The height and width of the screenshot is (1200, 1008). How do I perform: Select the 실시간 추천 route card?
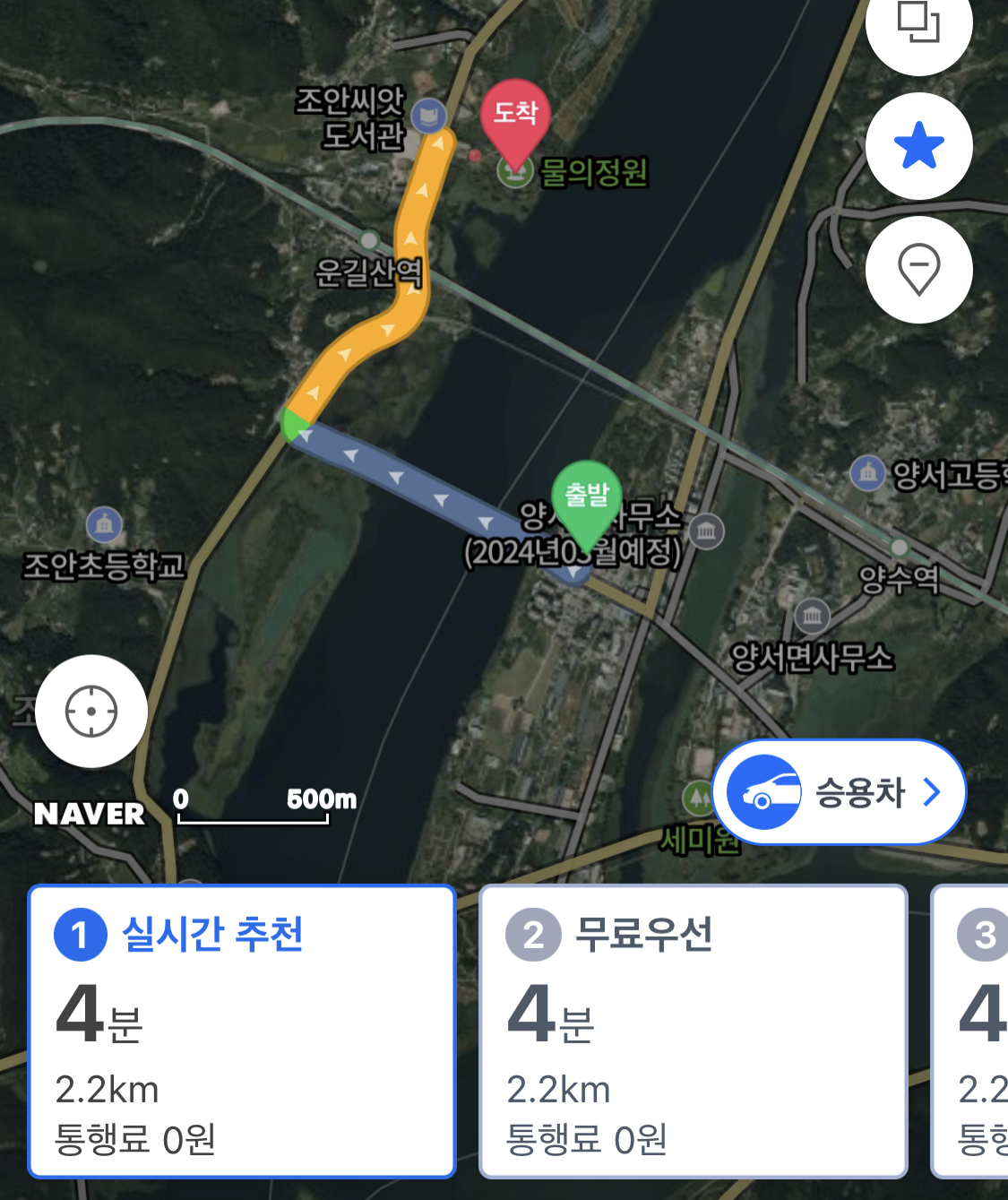(242, 1031)
